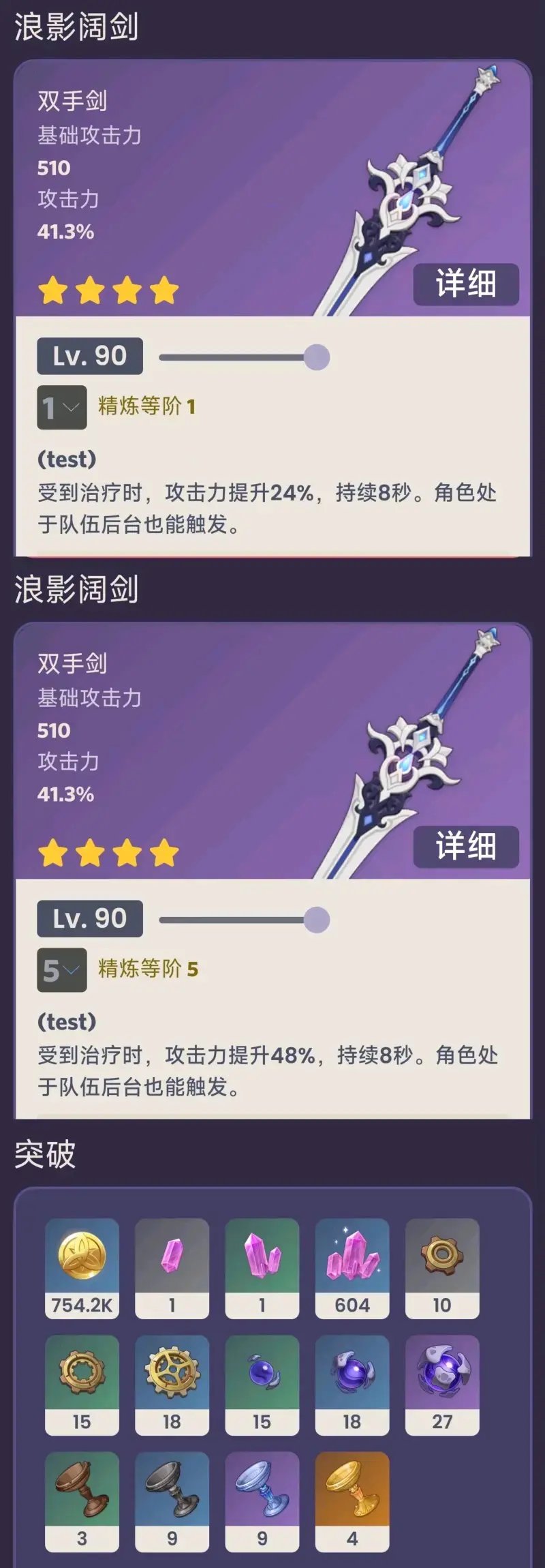Open the crystal material showing 604
This screenshot has height=1568, width=545.
[x=352, y=1268]
